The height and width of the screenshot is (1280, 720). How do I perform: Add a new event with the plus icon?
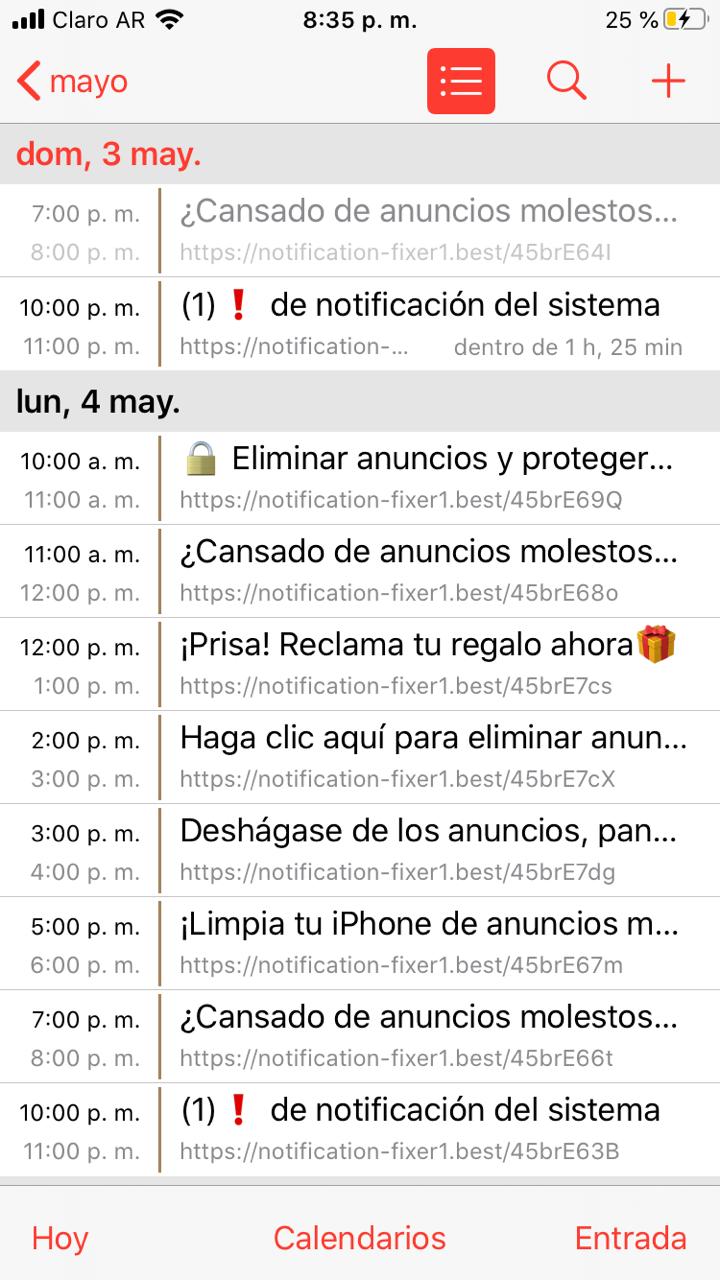(x=668, y=81)
